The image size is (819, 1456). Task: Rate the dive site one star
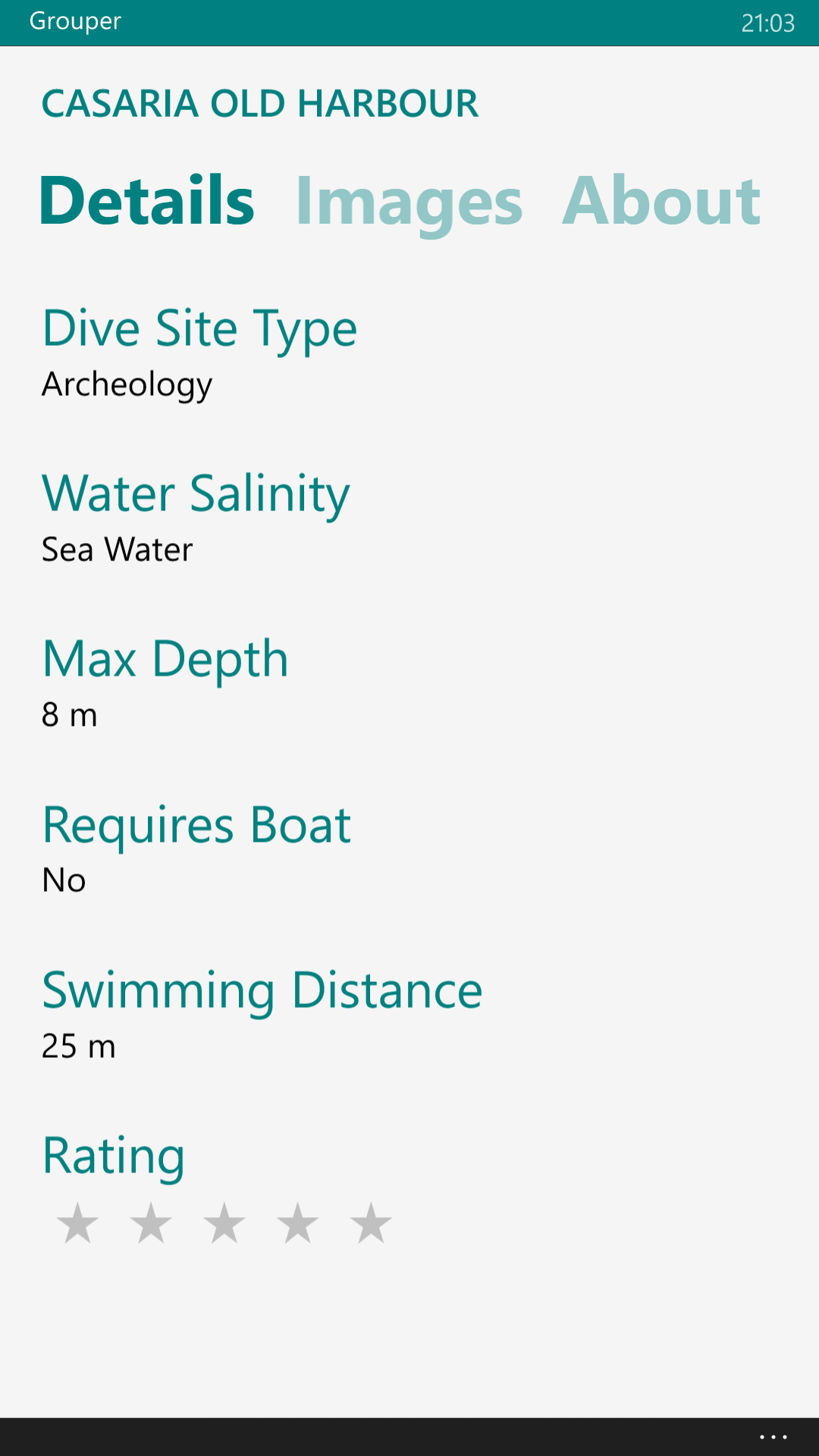(78, 1223)
